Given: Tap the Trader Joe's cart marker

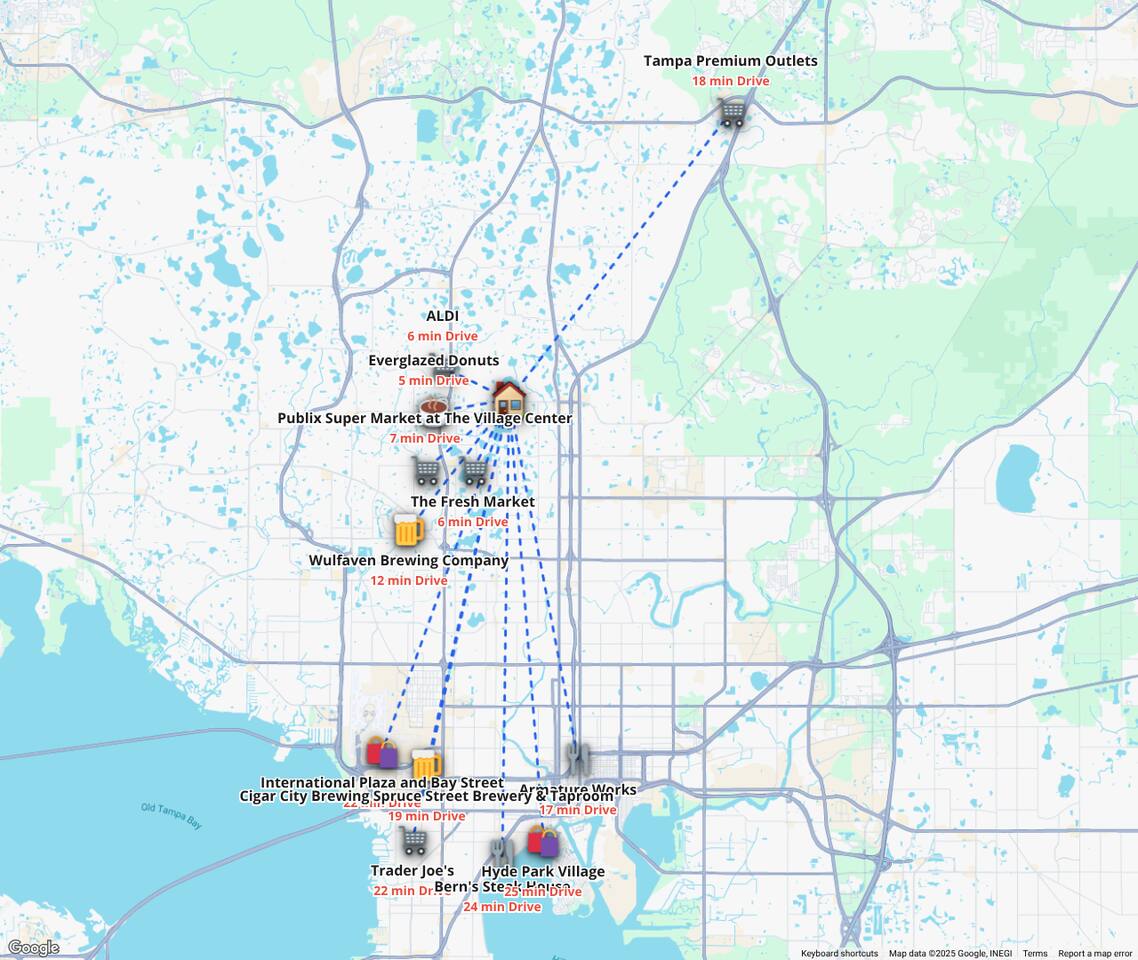Looking at the screenshot, I should coord(413,841).
